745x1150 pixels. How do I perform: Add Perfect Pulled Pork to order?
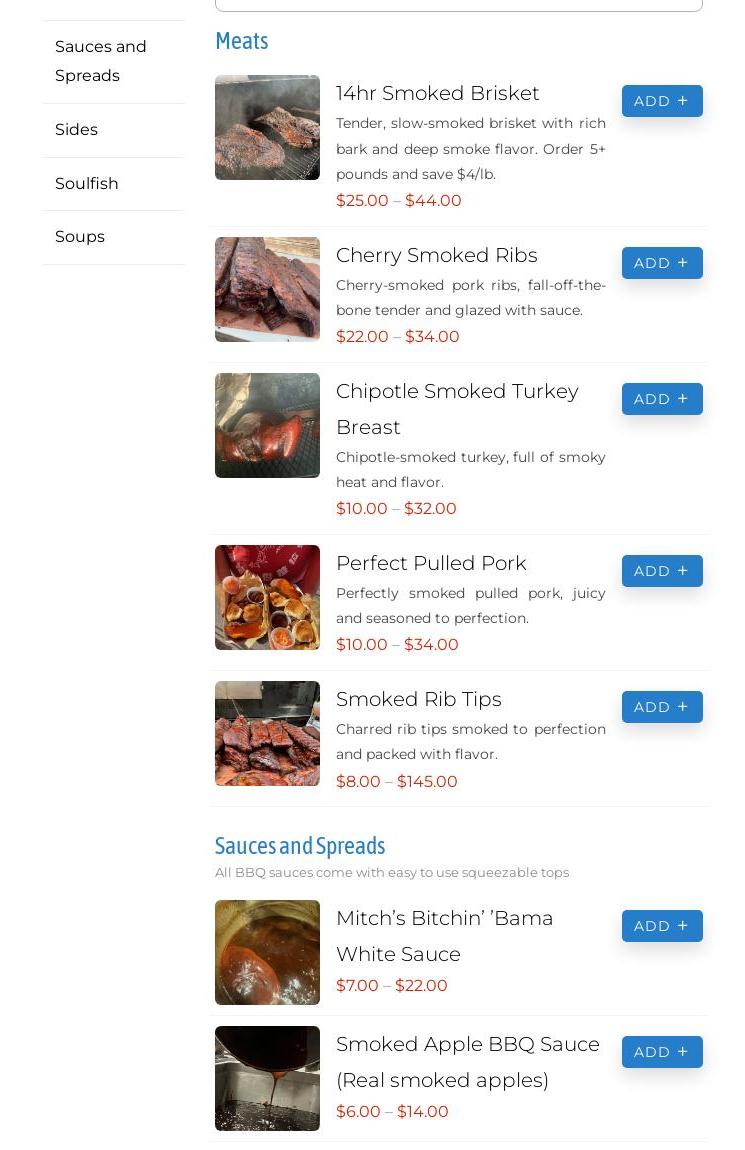coord(662,571)
